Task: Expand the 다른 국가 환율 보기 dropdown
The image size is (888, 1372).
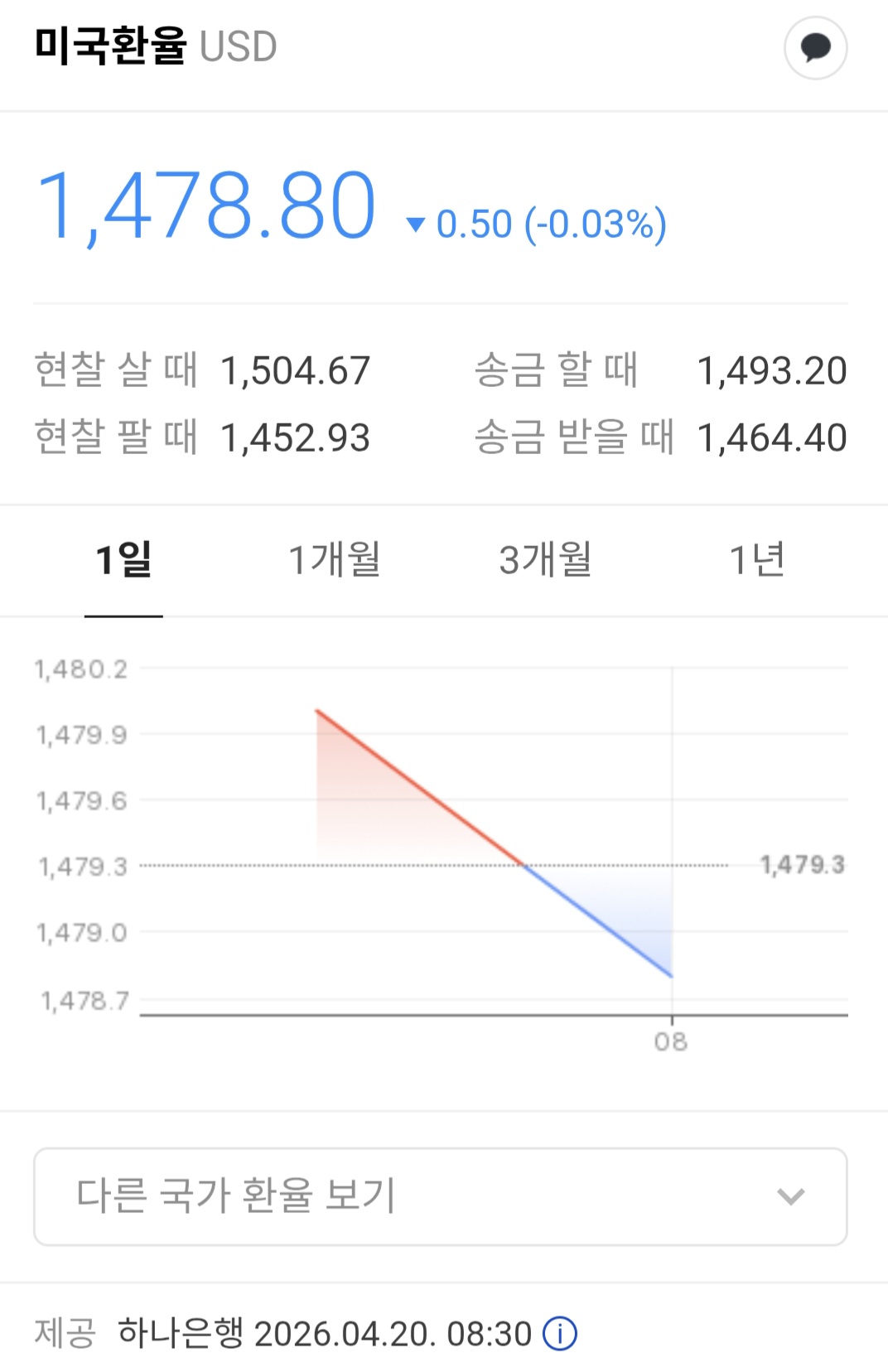Action: [x=440, y=1196]
